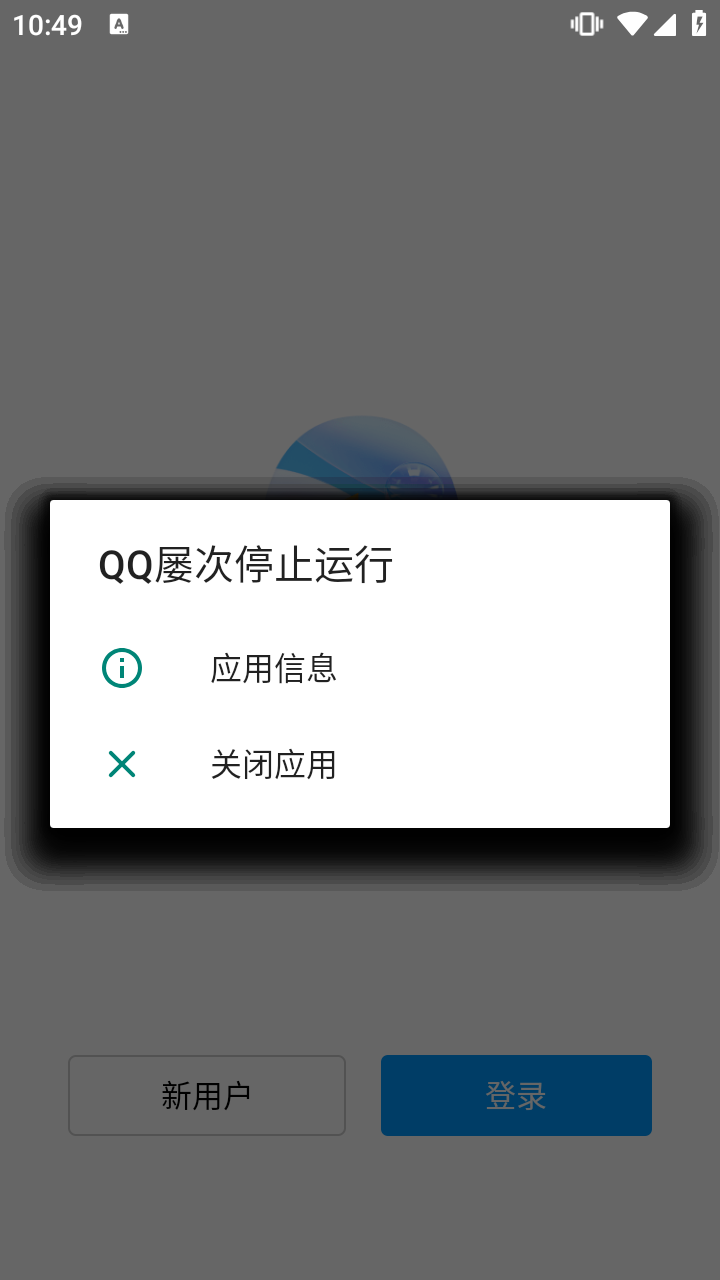Tap the 登录 button
720x1280 pixels.
[516, 1096]
